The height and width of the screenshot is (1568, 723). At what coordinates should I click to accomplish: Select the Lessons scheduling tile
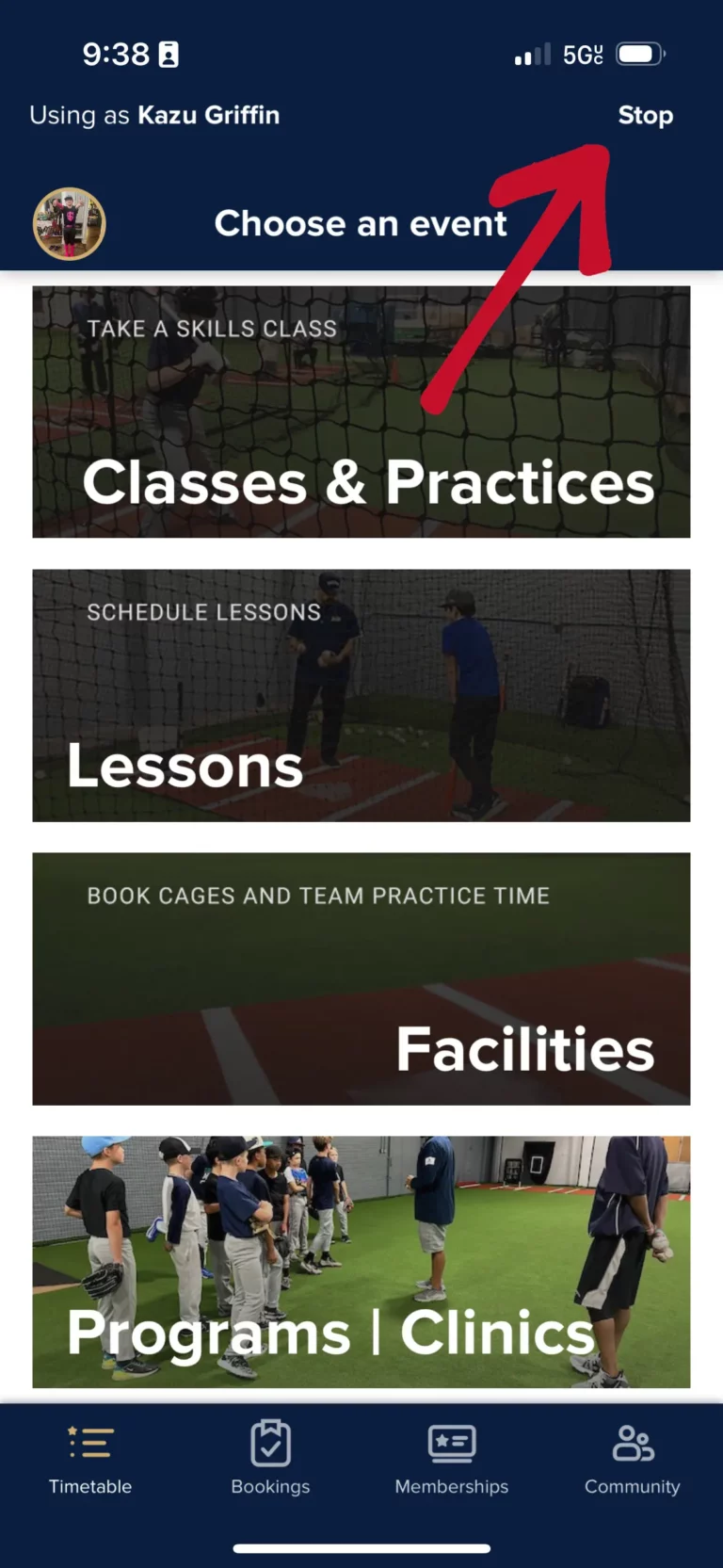361,695
